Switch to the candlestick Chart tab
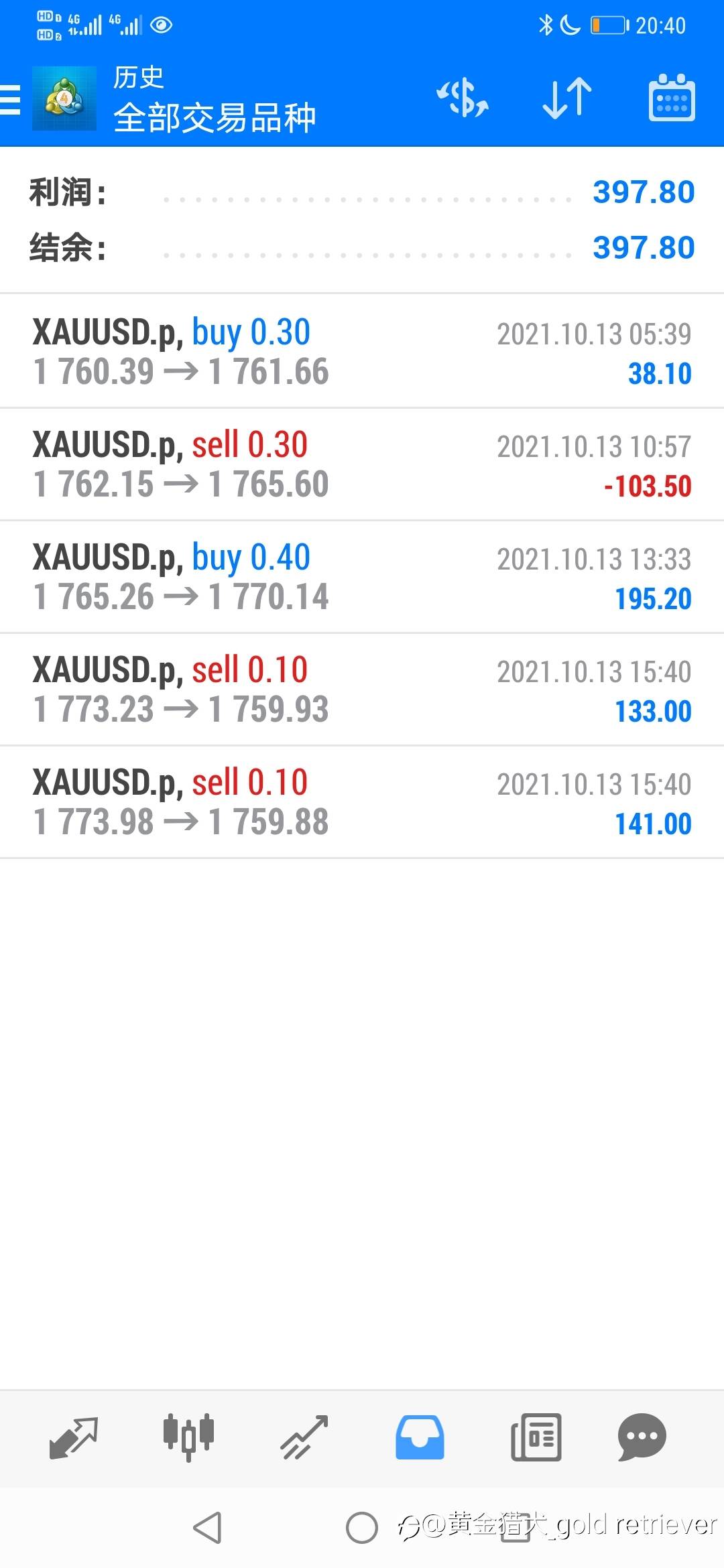Image resolution: width=724 pixels, height=1568 pixels. pos(188,1437)
